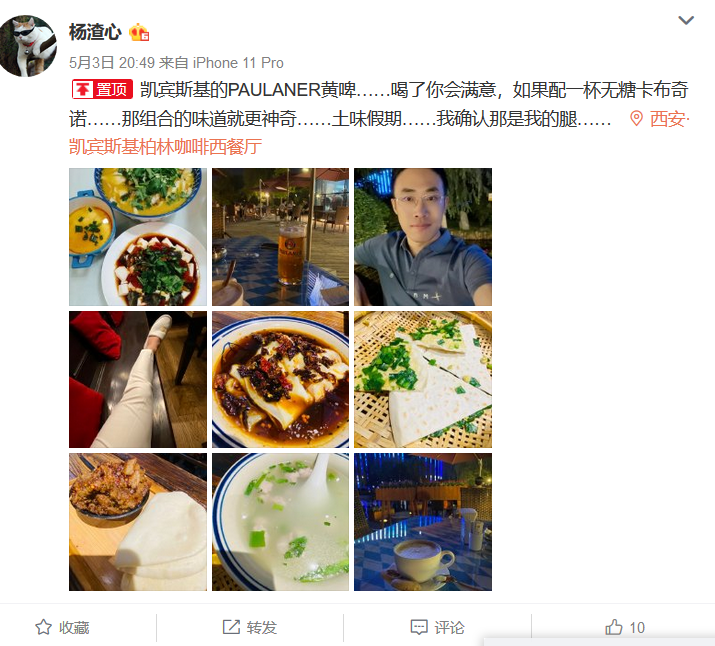Viewport: 715px width, 646px height.
Task: Open the man's selfie photo
Action: coord(423,237)
